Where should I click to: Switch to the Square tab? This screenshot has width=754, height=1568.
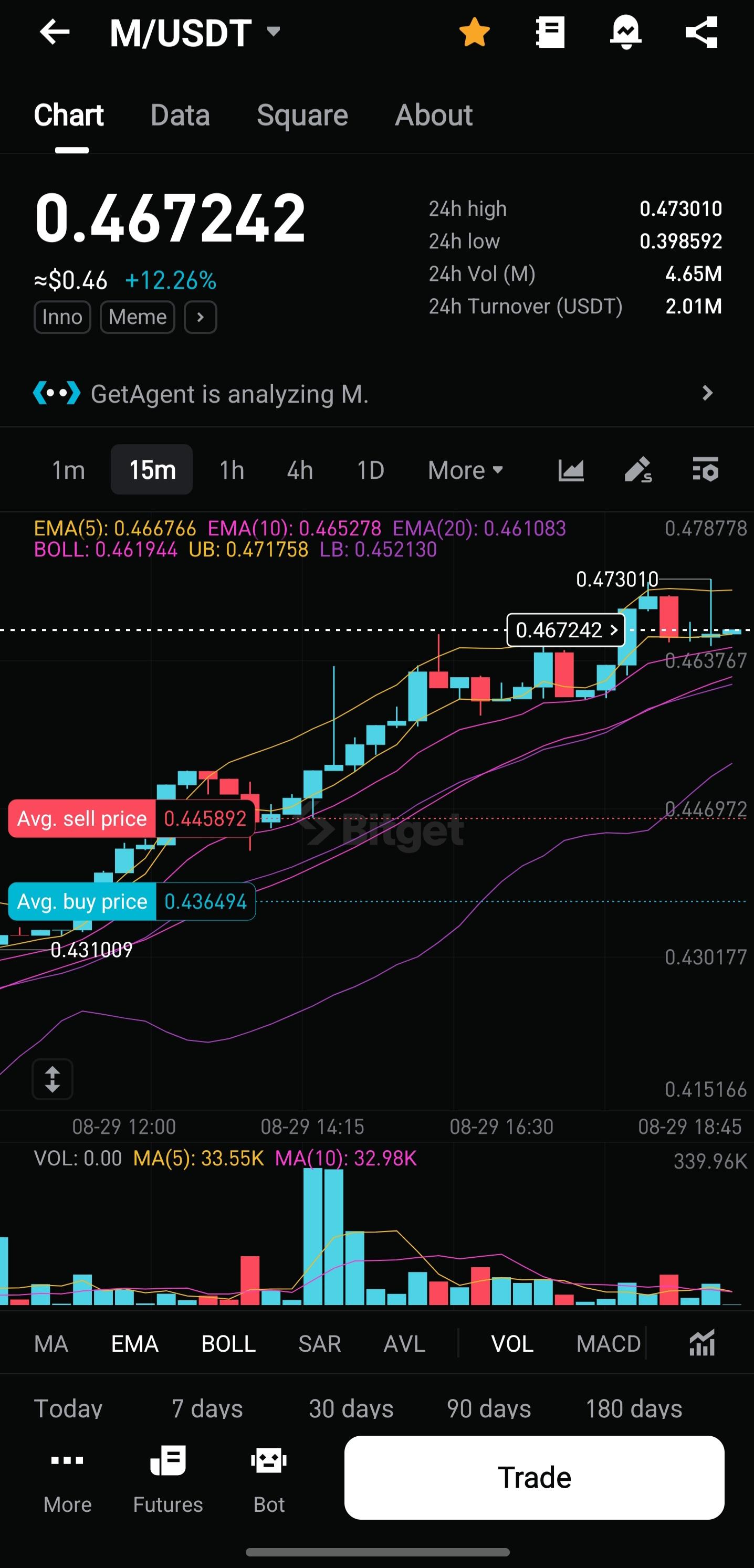pyautogui.click(x=302, y=115)
